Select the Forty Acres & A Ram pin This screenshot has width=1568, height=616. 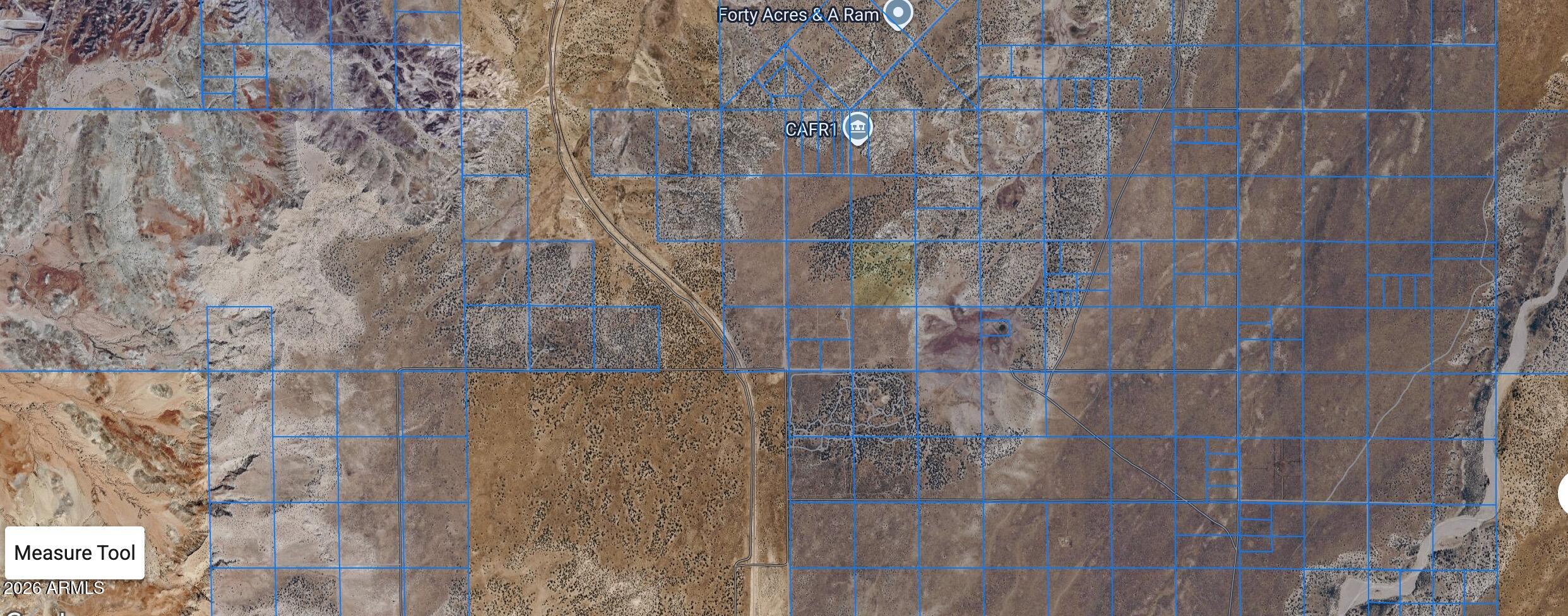pyautogui.click(x=897, y=13)
